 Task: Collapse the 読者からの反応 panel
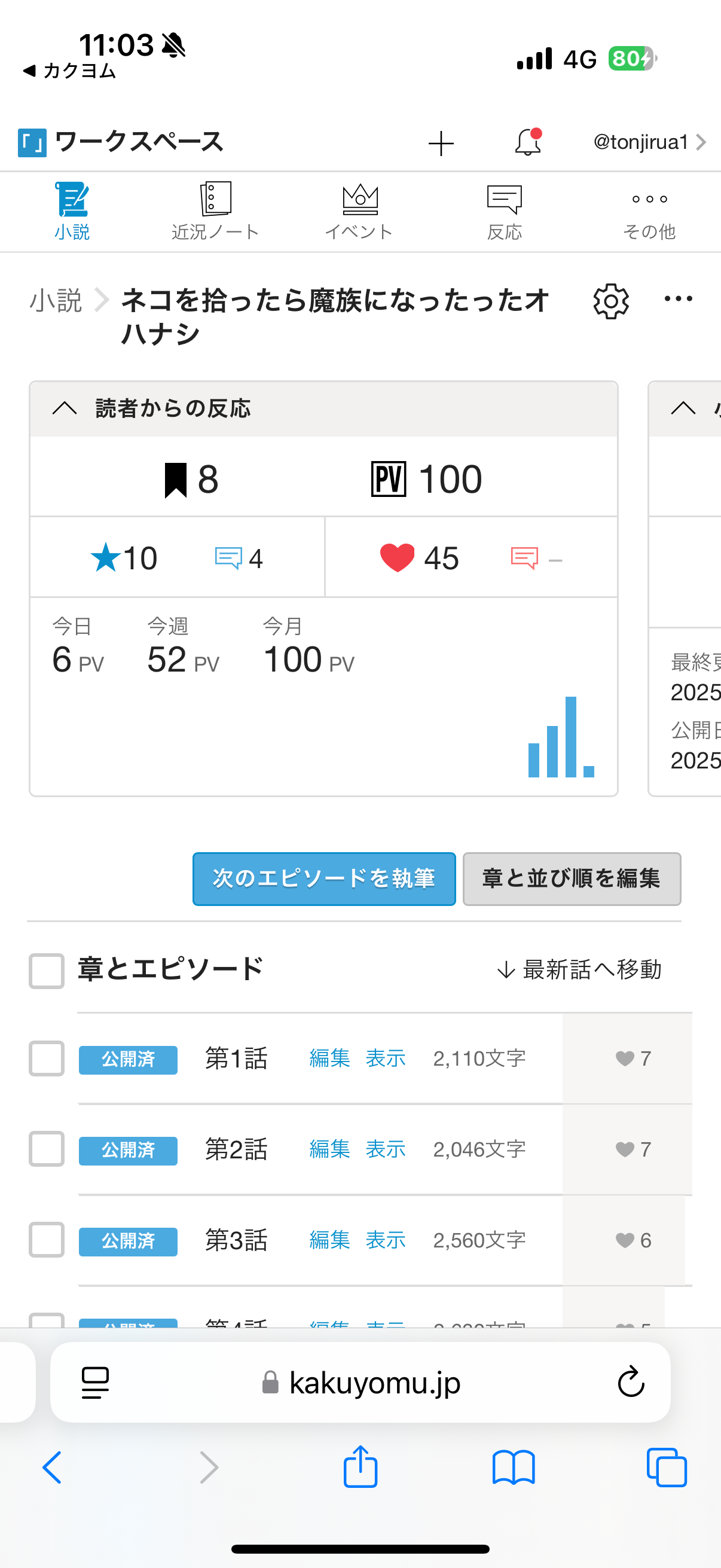[65, 408]
